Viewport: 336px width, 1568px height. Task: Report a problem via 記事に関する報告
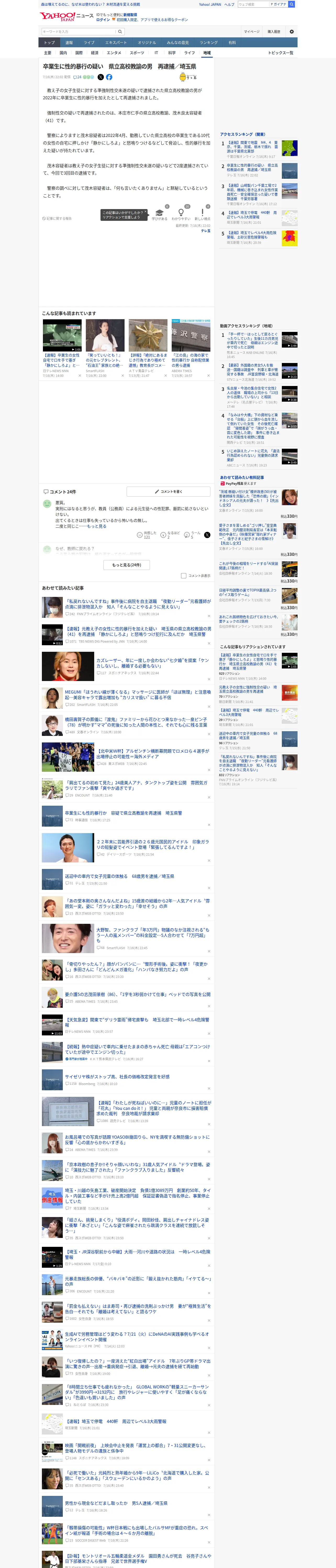(57, 218)
